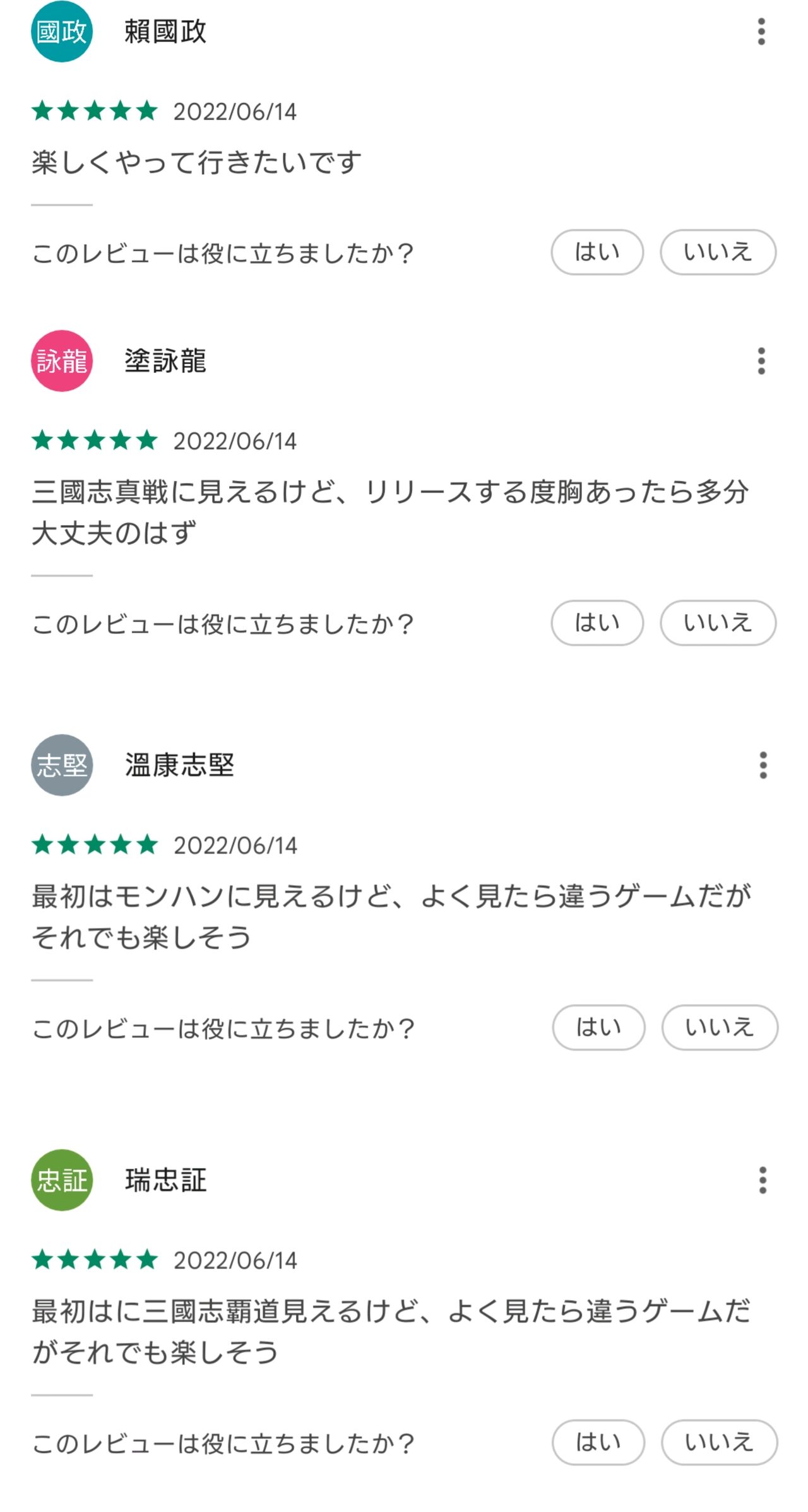This screenshot has width=808, height=1512.
Task: Open overflow menu on 瑞忠証's review
Action: point(763,1180)
